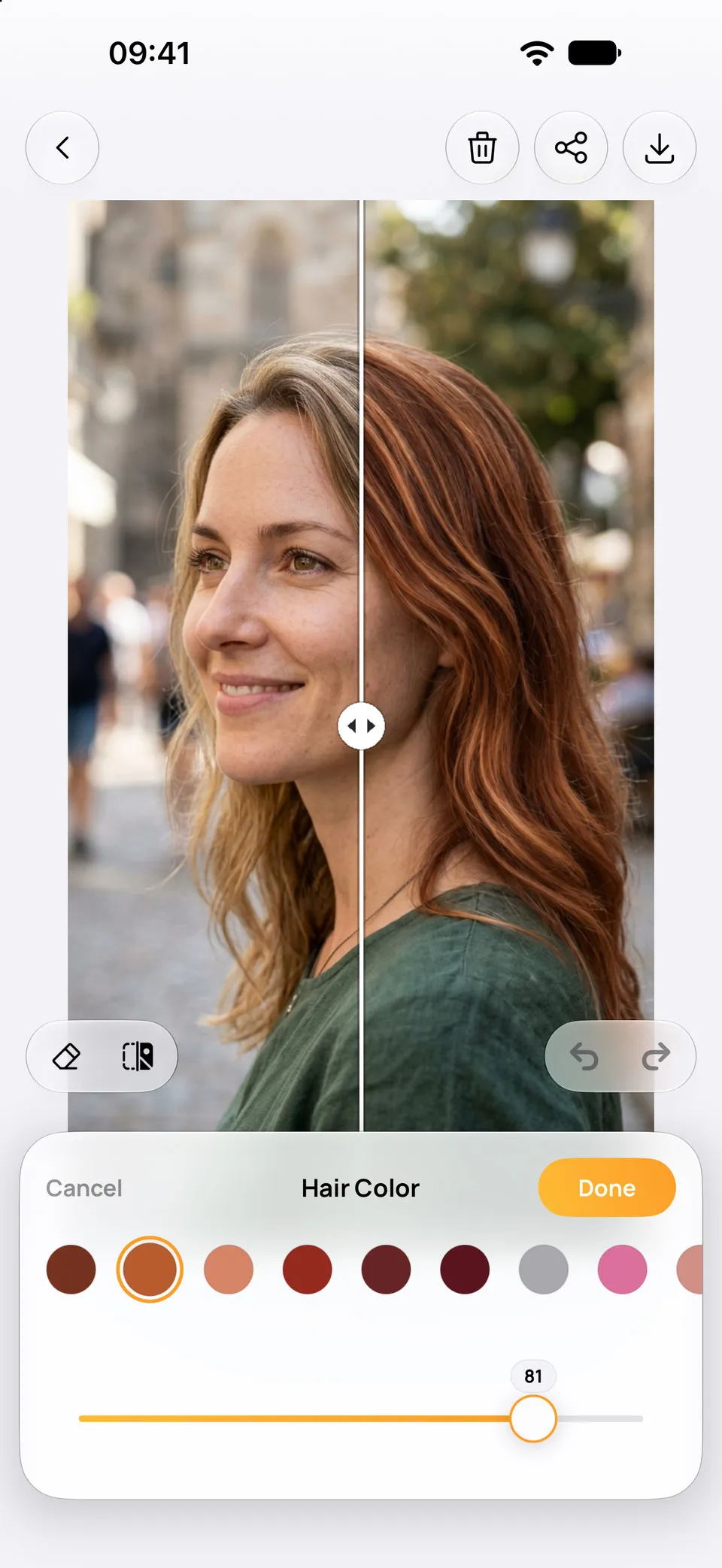Cancel the hair color edit
Screen dimensions: 722x1568
pyautogui.click(x=84, y=1188)
